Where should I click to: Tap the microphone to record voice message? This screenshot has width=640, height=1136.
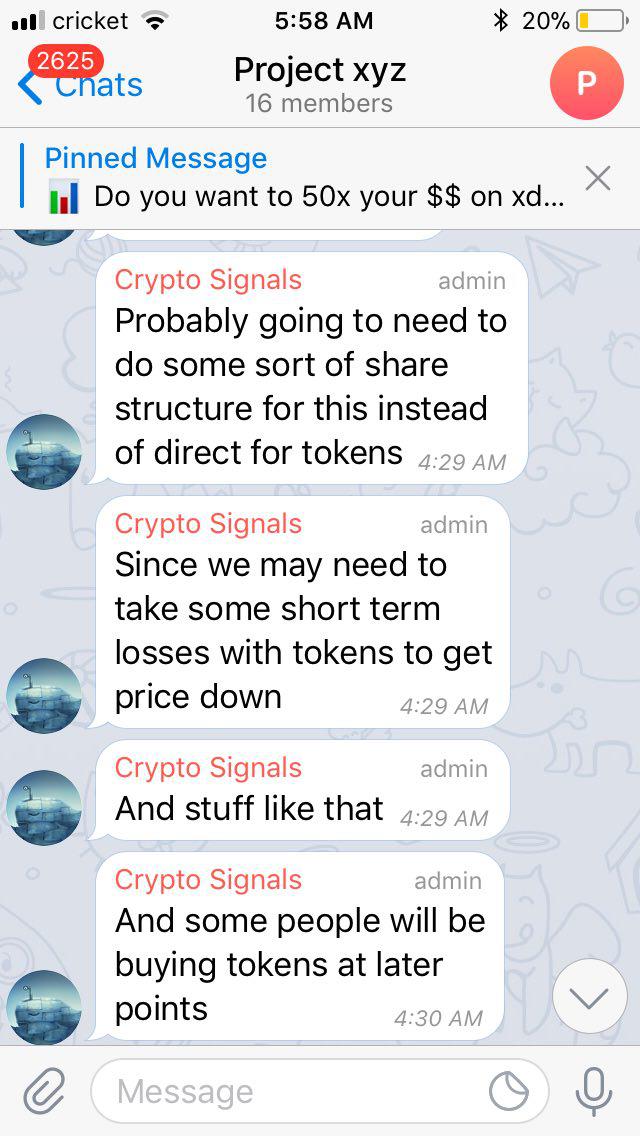(x=593, y=1091)
